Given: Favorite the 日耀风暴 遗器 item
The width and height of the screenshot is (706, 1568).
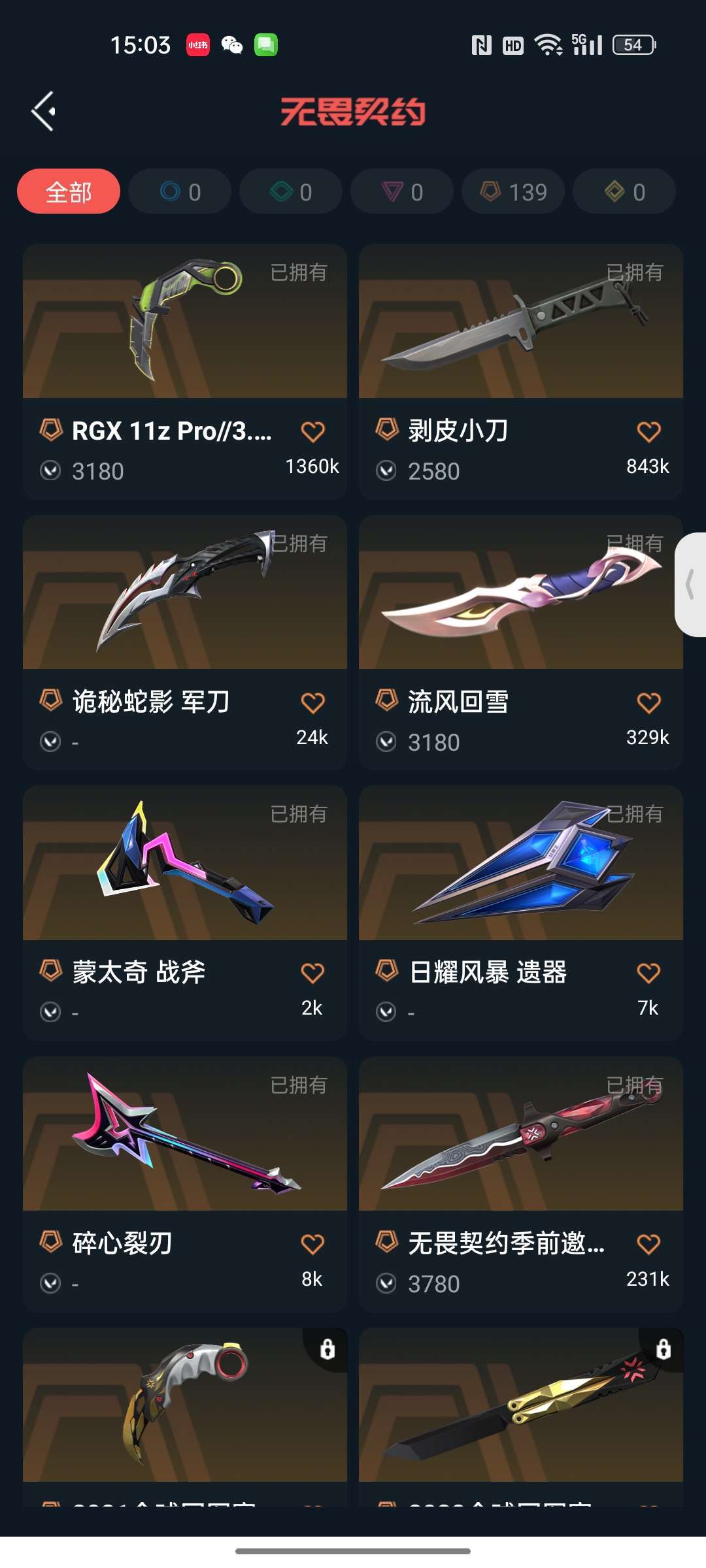Looking at the screenshot, I should coord(648,972).
